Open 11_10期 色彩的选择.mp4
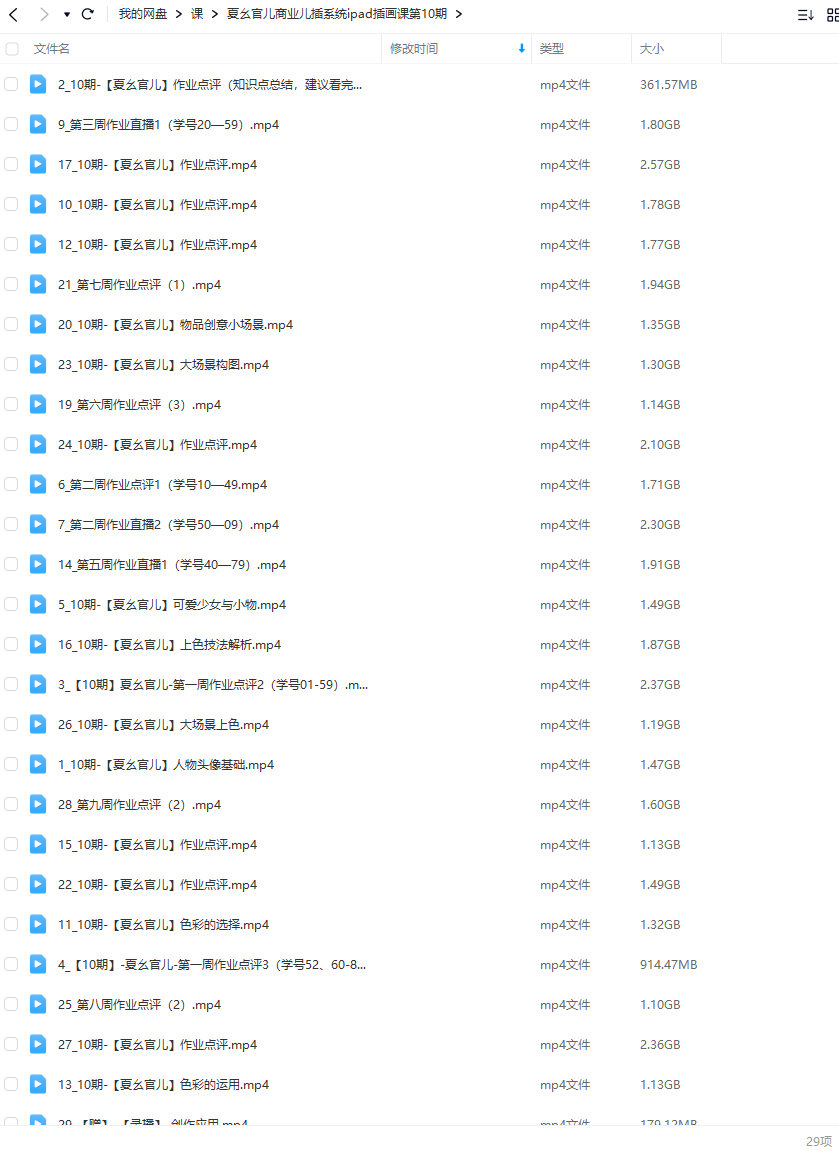The height and width of the screenshot is (1152, 839). tap(163, 925)
